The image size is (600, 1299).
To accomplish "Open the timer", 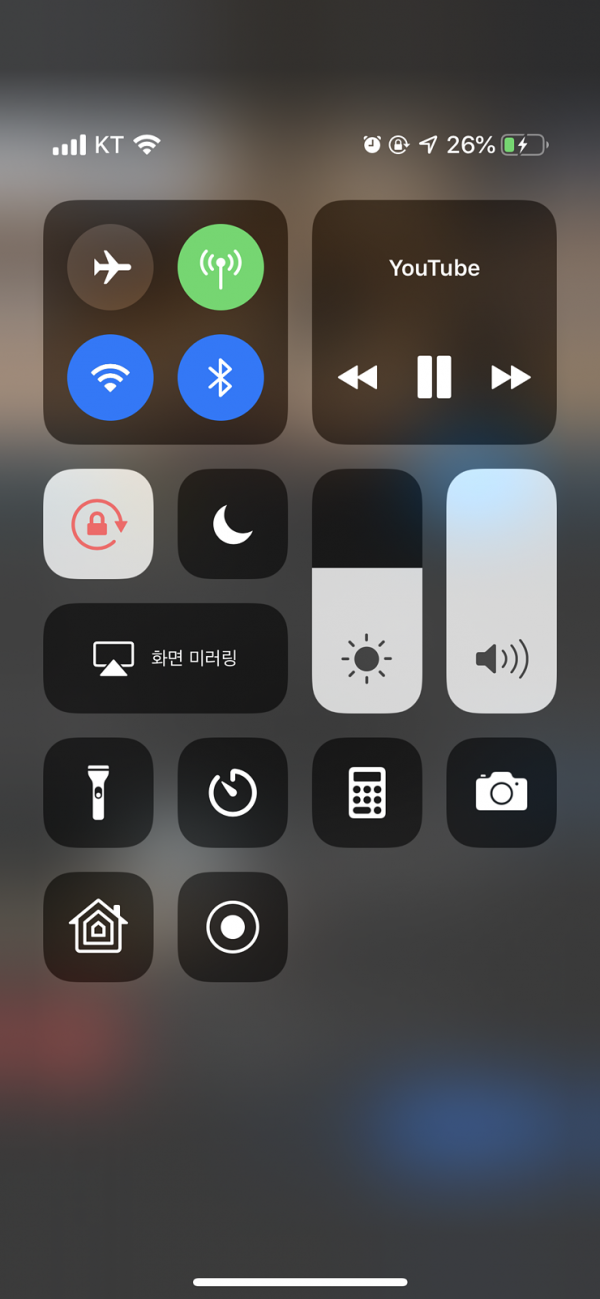I will [232, 792].
